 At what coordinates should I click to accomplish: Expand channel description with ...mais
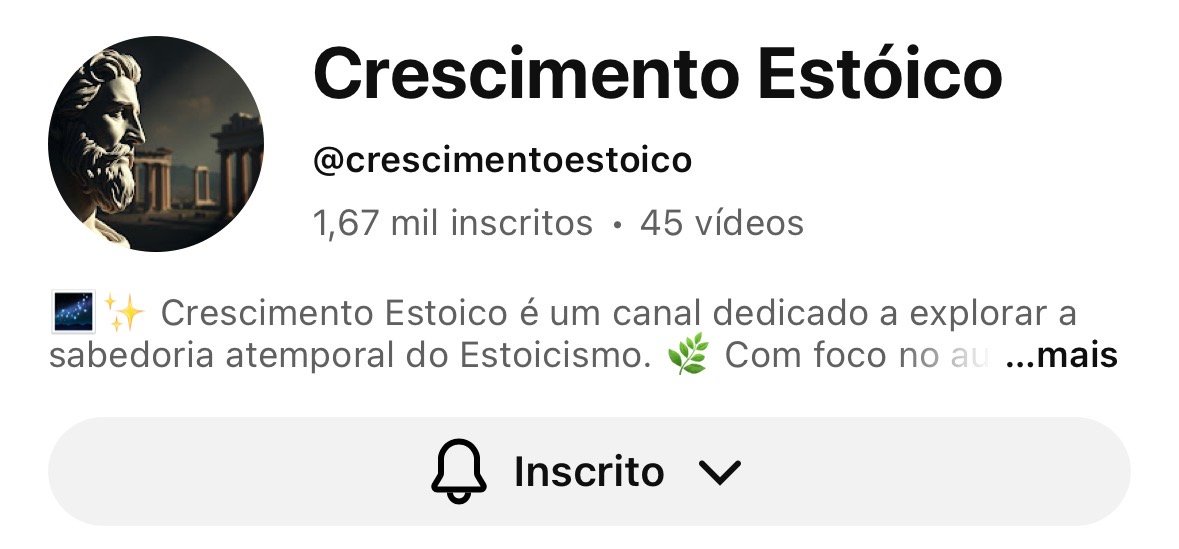(1061, 355)
